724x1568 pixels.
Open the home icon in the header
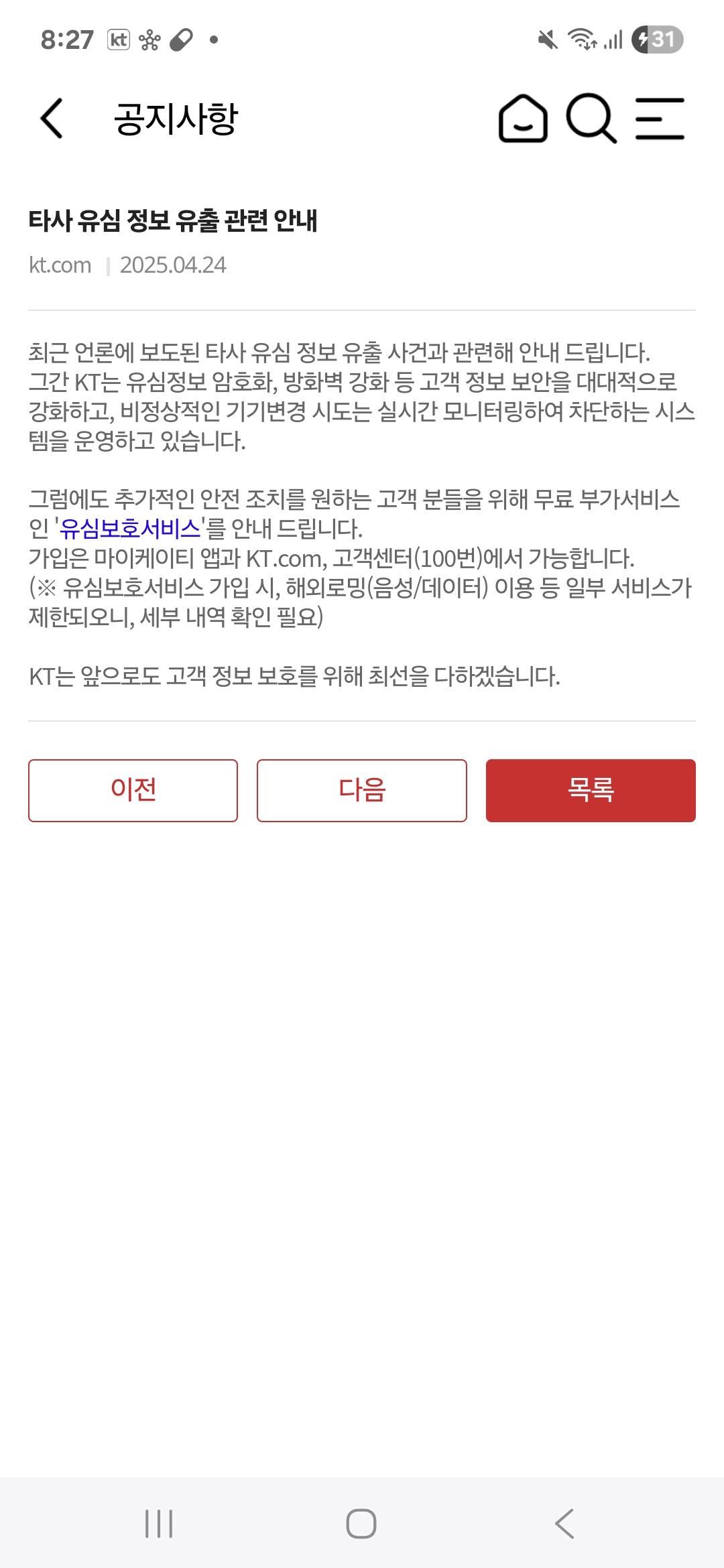pyautogui.click(x=523, y=119)
